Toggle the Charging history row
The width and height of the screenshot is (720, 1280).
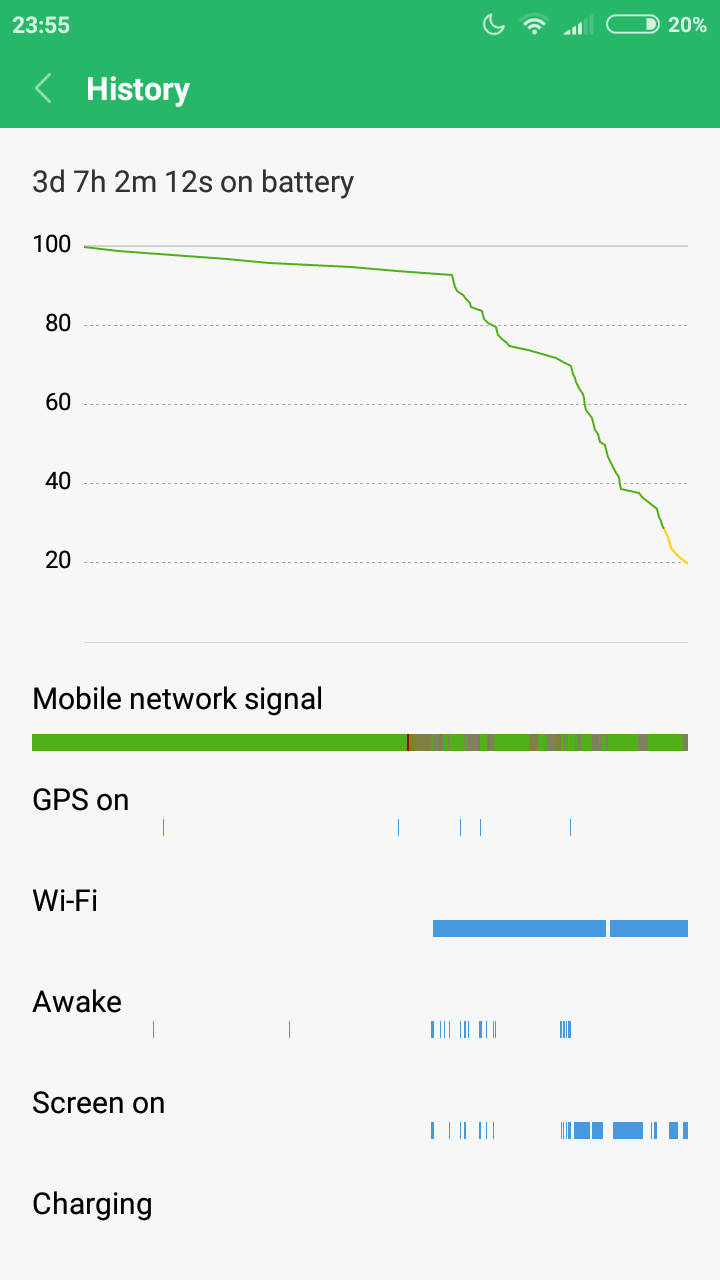click(92, 1204)
